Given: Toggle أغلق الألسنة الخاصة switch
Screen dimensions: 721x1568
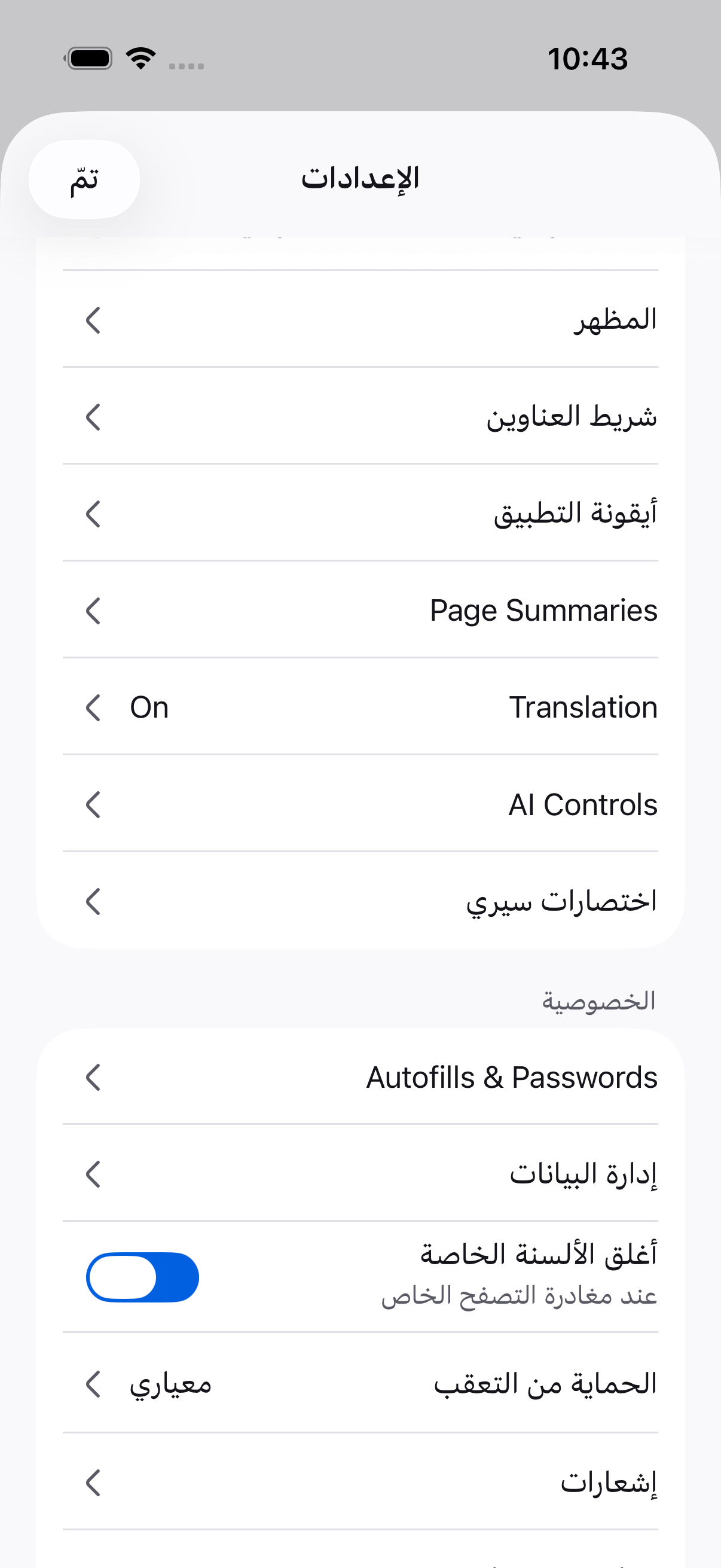Looking at the screenshot, I should 142,1277.
